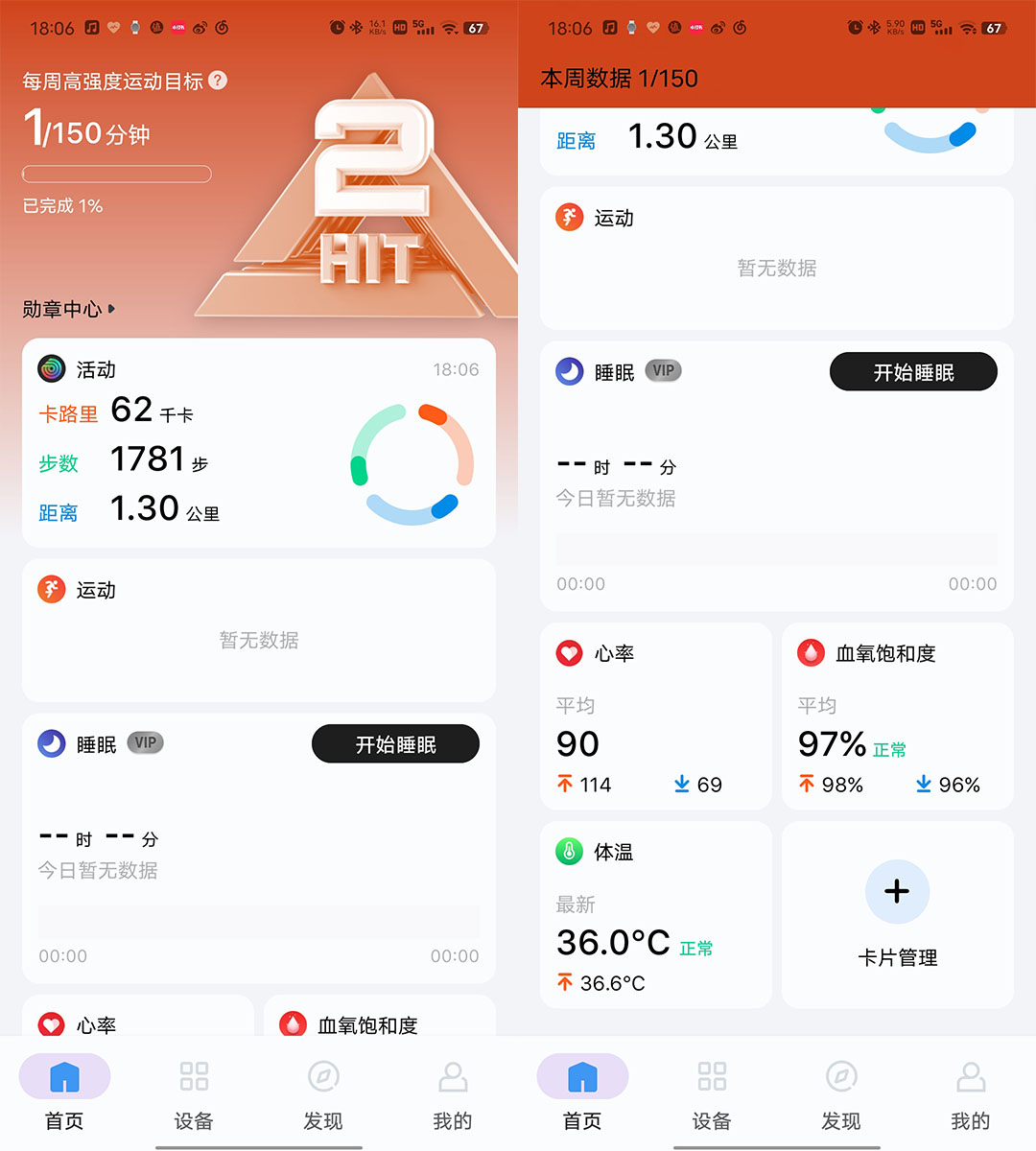Screen dimensions: 1036x1151
Task: Open the 勋章中心 medal center link
Action: click(x=69, y=309)
